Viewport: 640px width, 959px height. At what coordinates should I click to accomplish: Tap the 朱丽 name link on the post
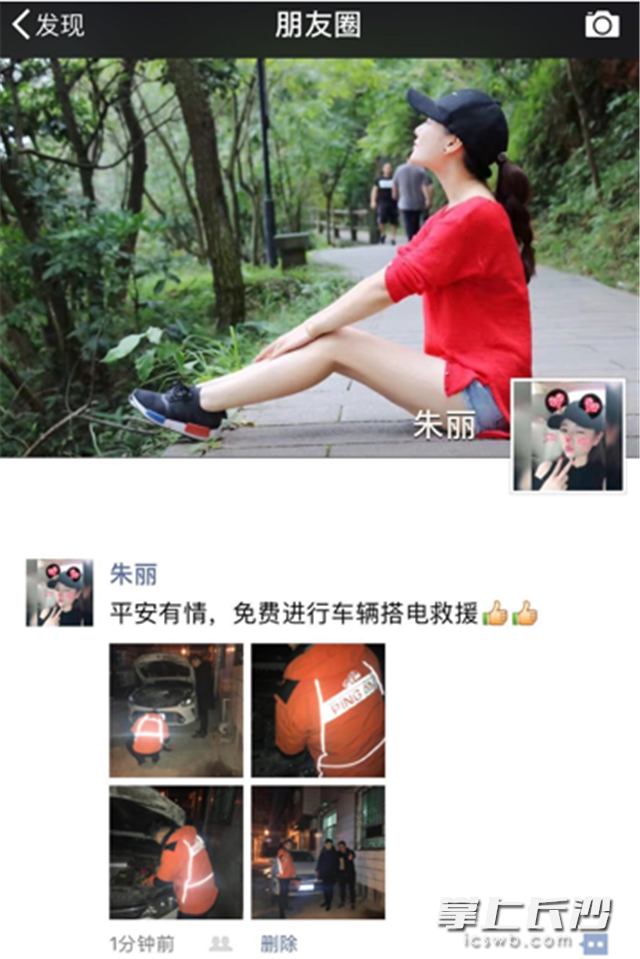click(x=133, y=575)
